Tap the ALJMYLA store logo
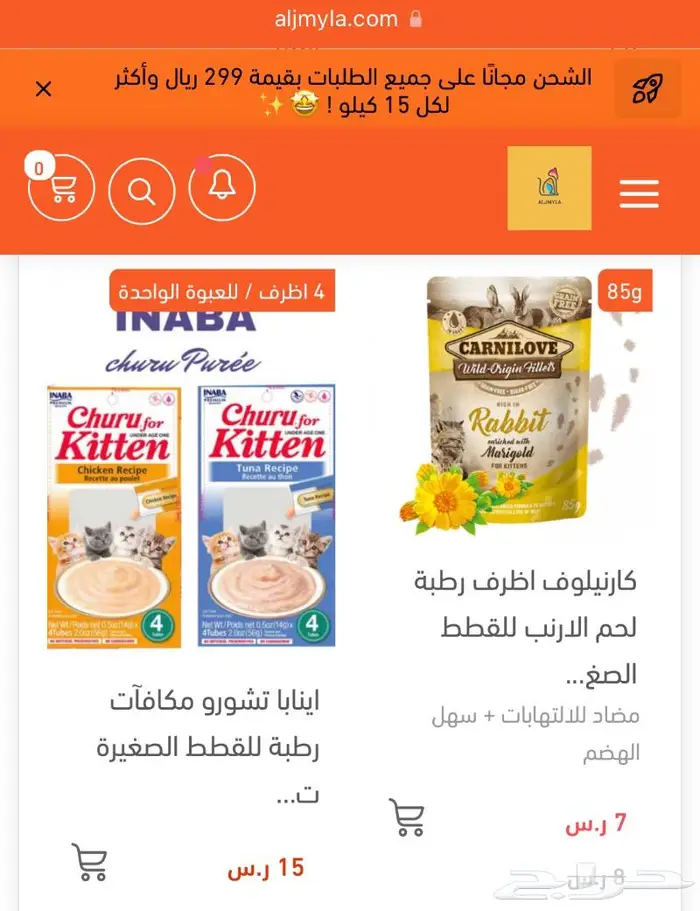This screenshot has width=700, height=911. point(549,188)
